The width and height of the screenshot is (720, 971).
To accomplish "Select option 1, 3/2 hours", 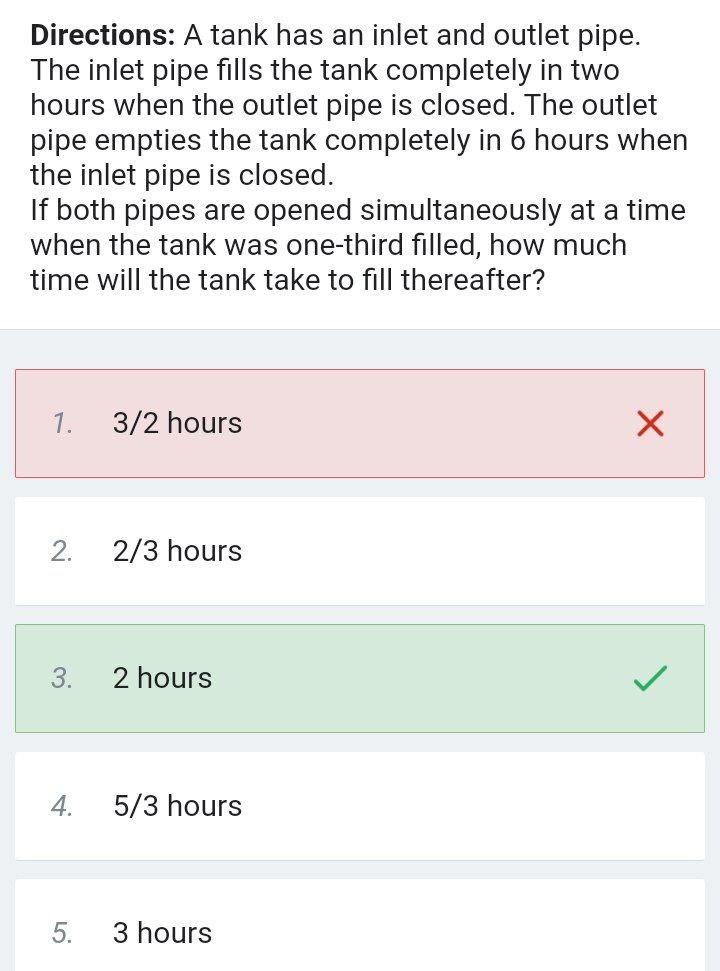I will pos(360,423).
